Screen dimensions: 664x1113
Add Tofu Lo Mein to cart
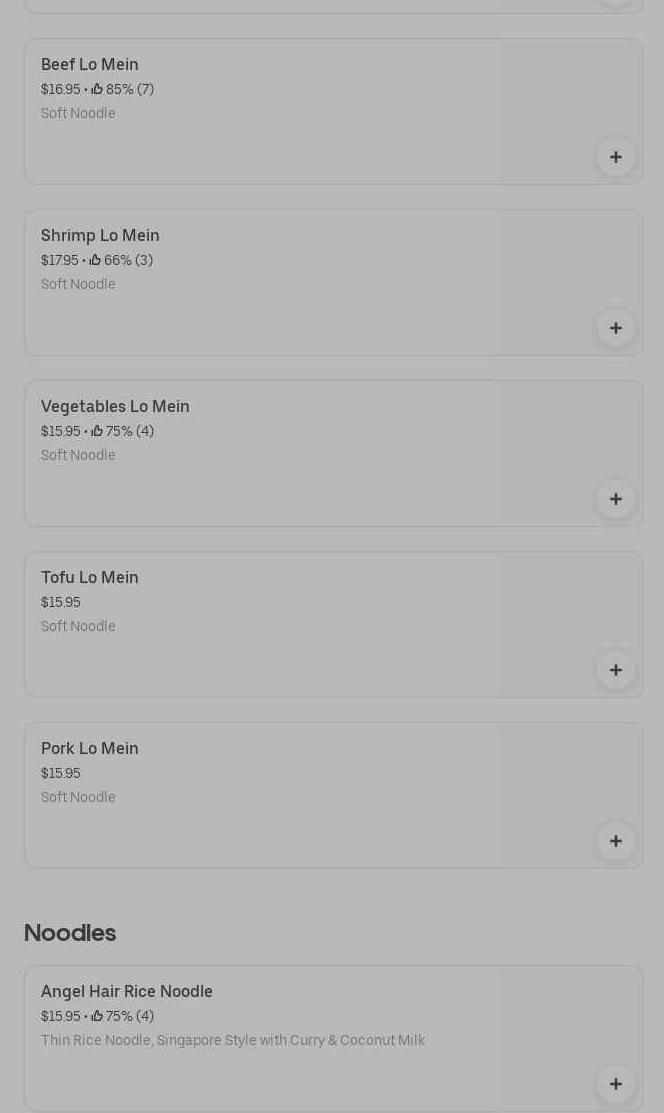coord(615,670)
